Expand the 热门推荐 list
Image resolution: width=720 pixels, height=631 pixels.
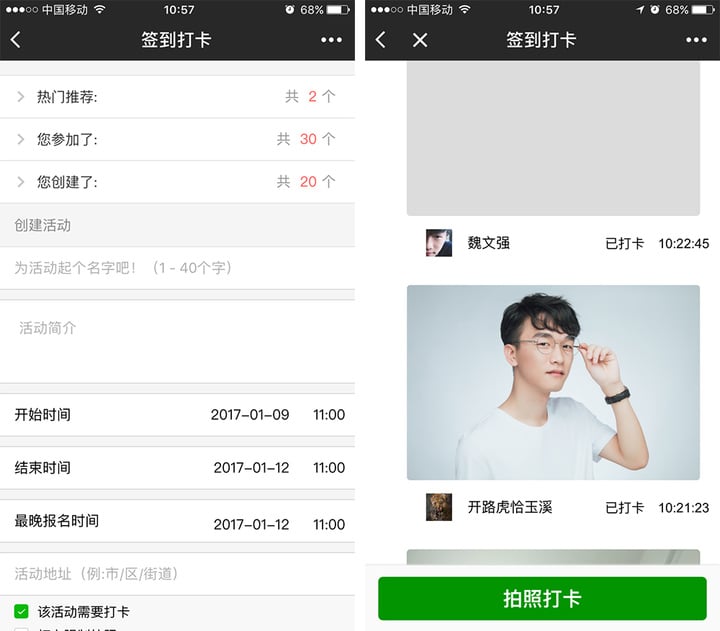pos(177,97)
